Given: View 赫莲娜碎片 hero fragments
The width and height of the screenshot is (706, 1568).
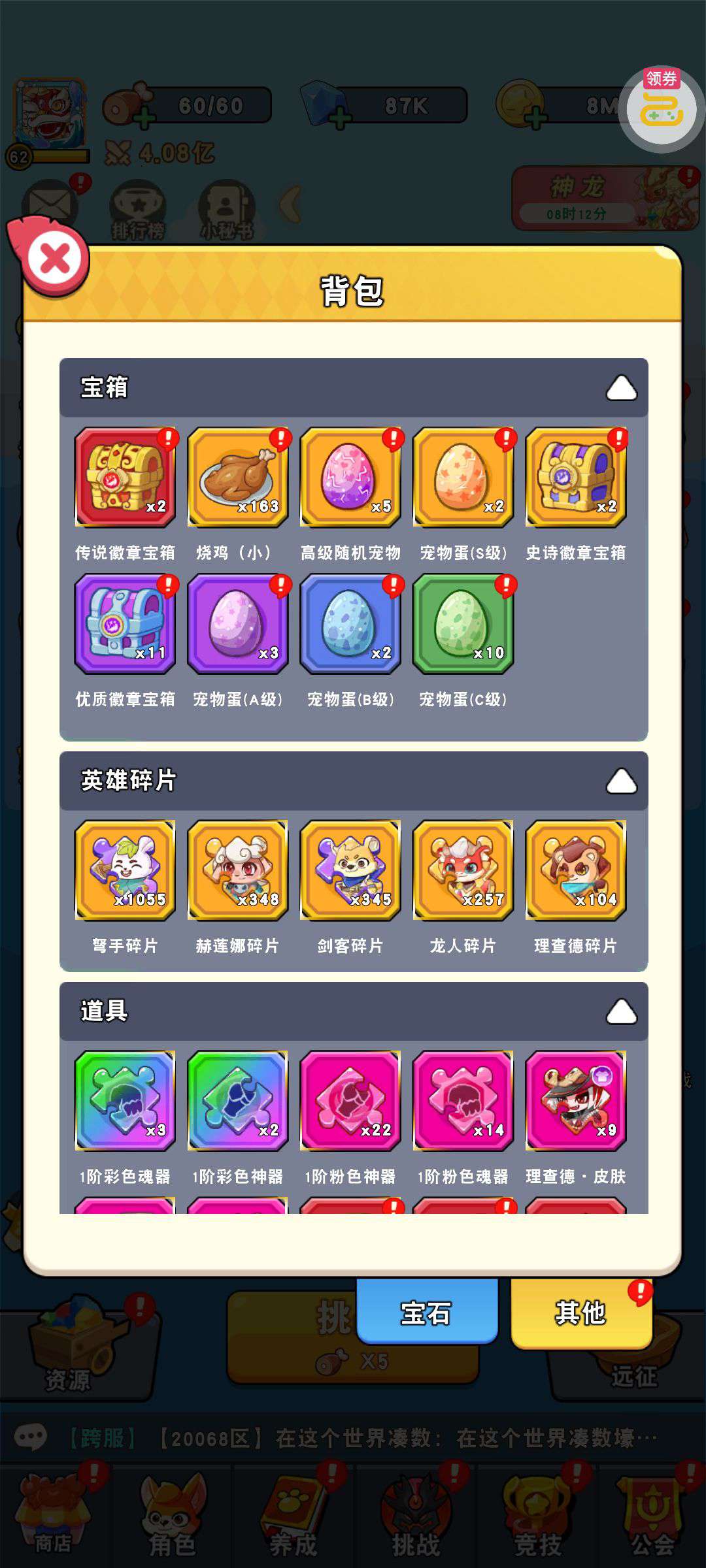Looking at the screenshot, I should [237, 870].
